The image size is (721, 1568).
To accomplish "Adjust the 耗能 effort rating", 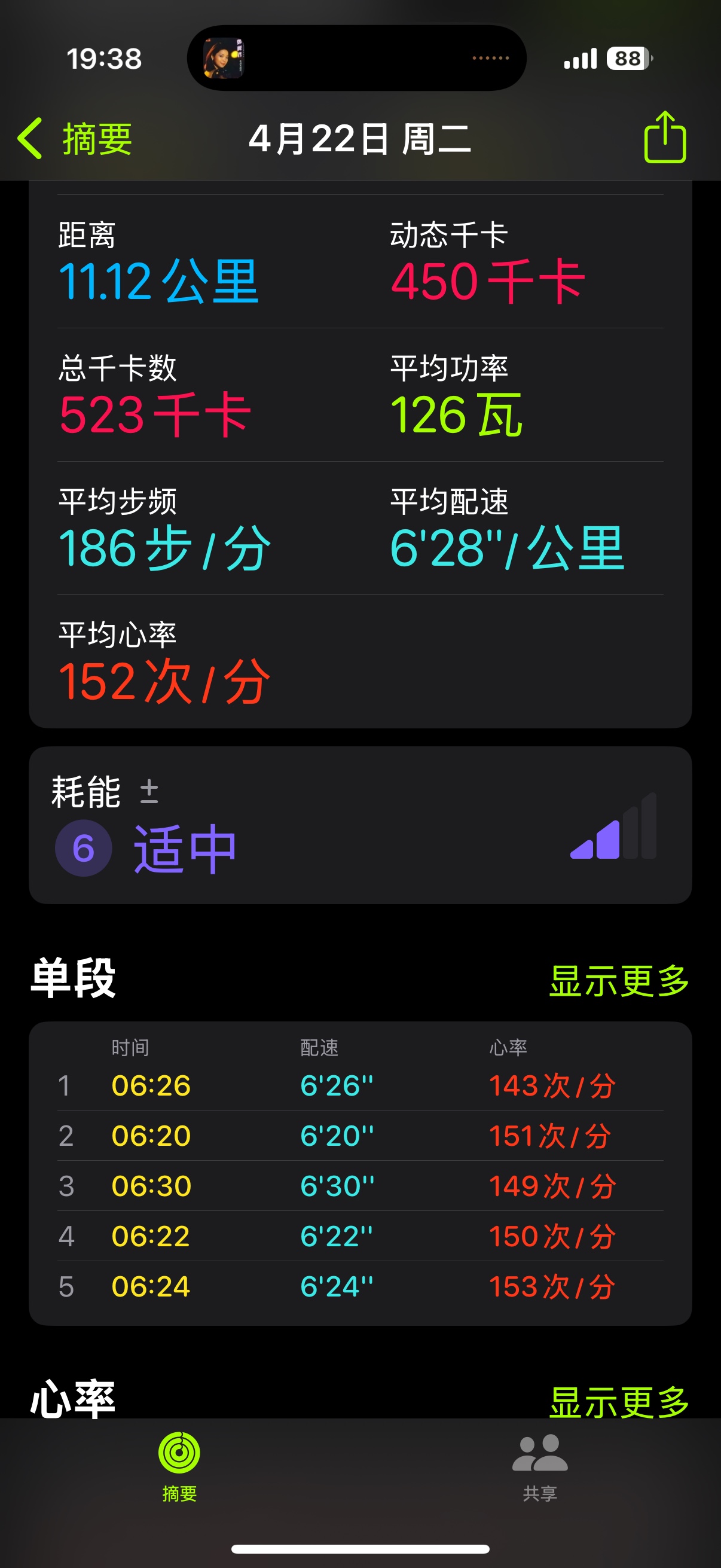I will pyautogui.click(x=149, y=791).
